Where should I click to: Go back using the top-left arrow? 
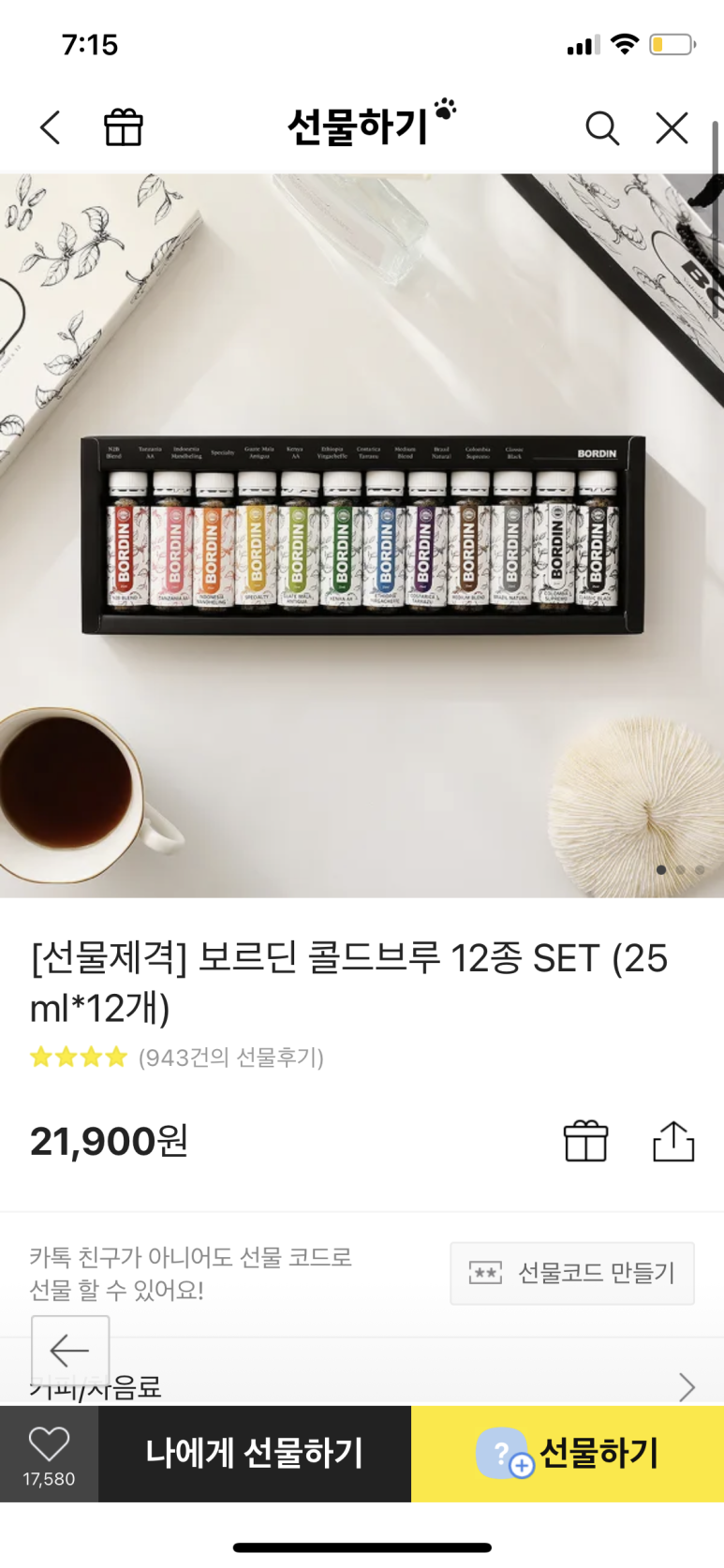[51, 127]
